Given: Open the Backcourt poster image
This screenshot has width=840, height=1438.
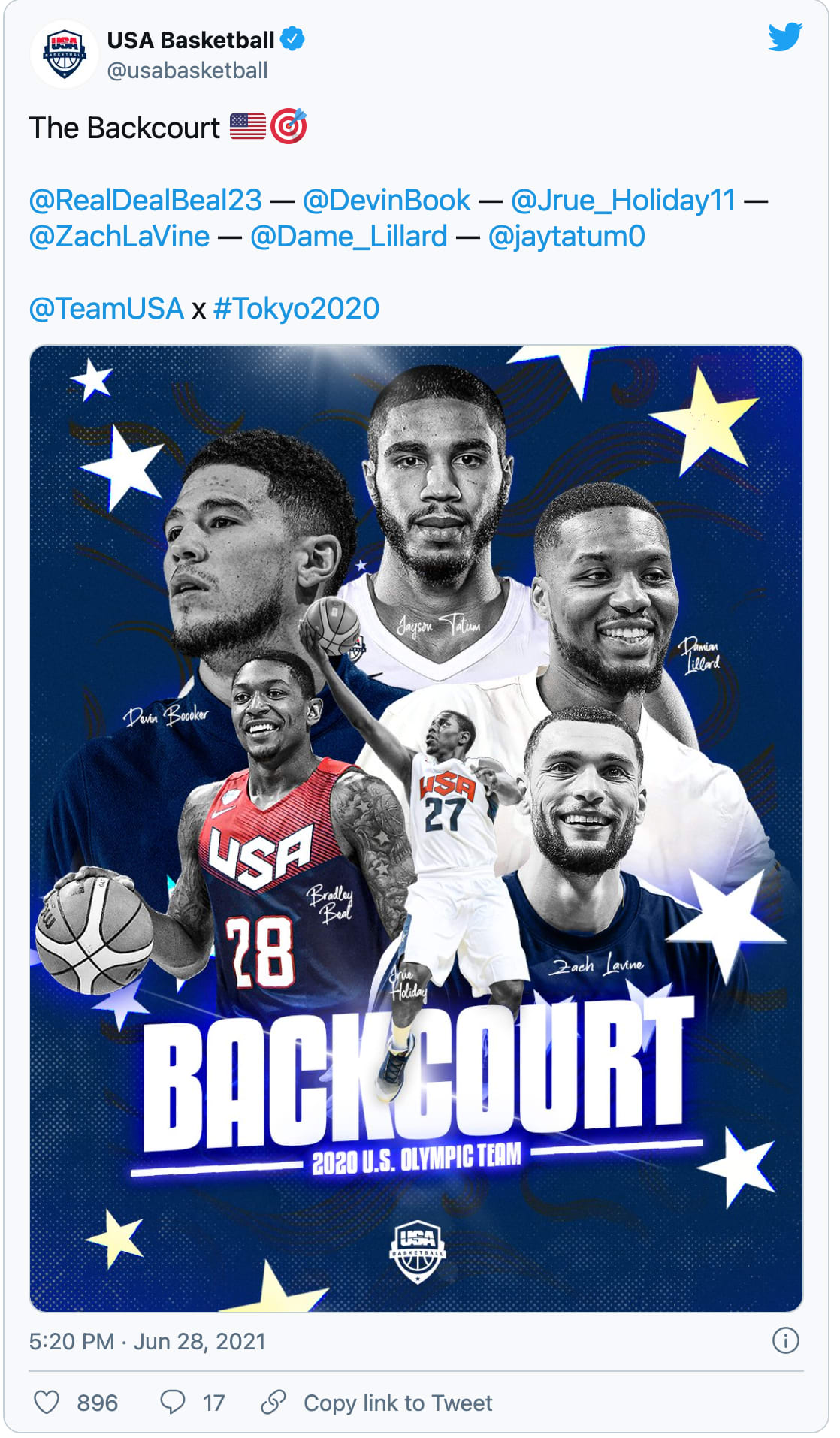Looking at the screenshot, I should (x=416, y=828).
